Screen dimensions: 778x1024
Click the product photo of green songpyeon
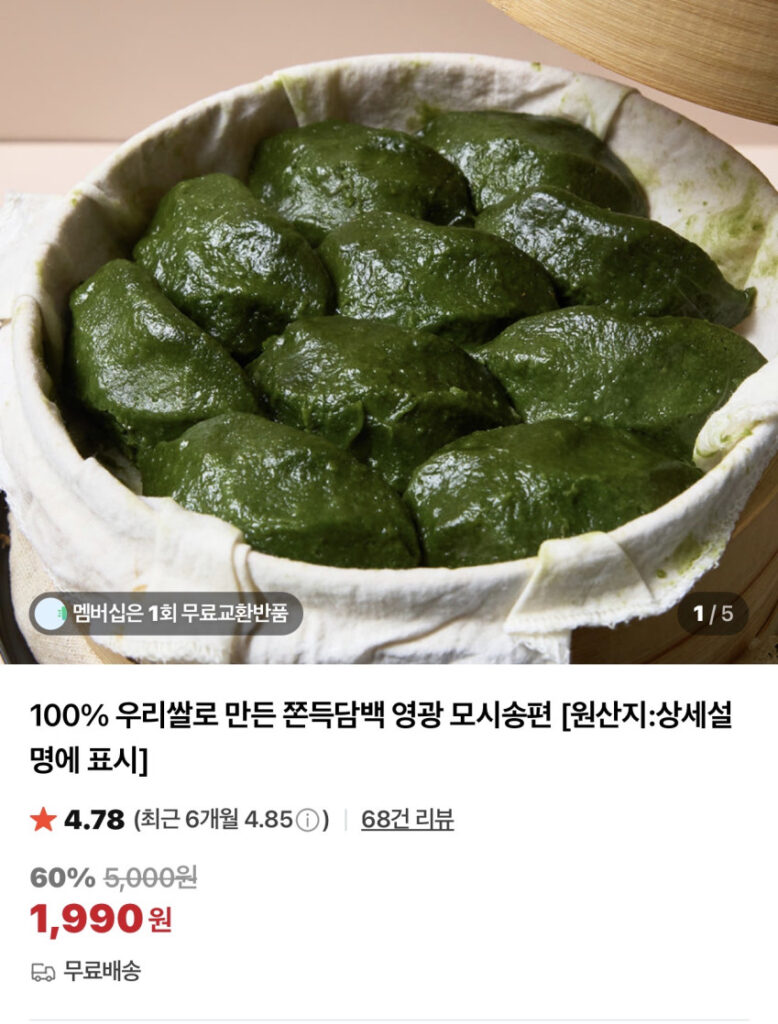(x=389, y=330)
